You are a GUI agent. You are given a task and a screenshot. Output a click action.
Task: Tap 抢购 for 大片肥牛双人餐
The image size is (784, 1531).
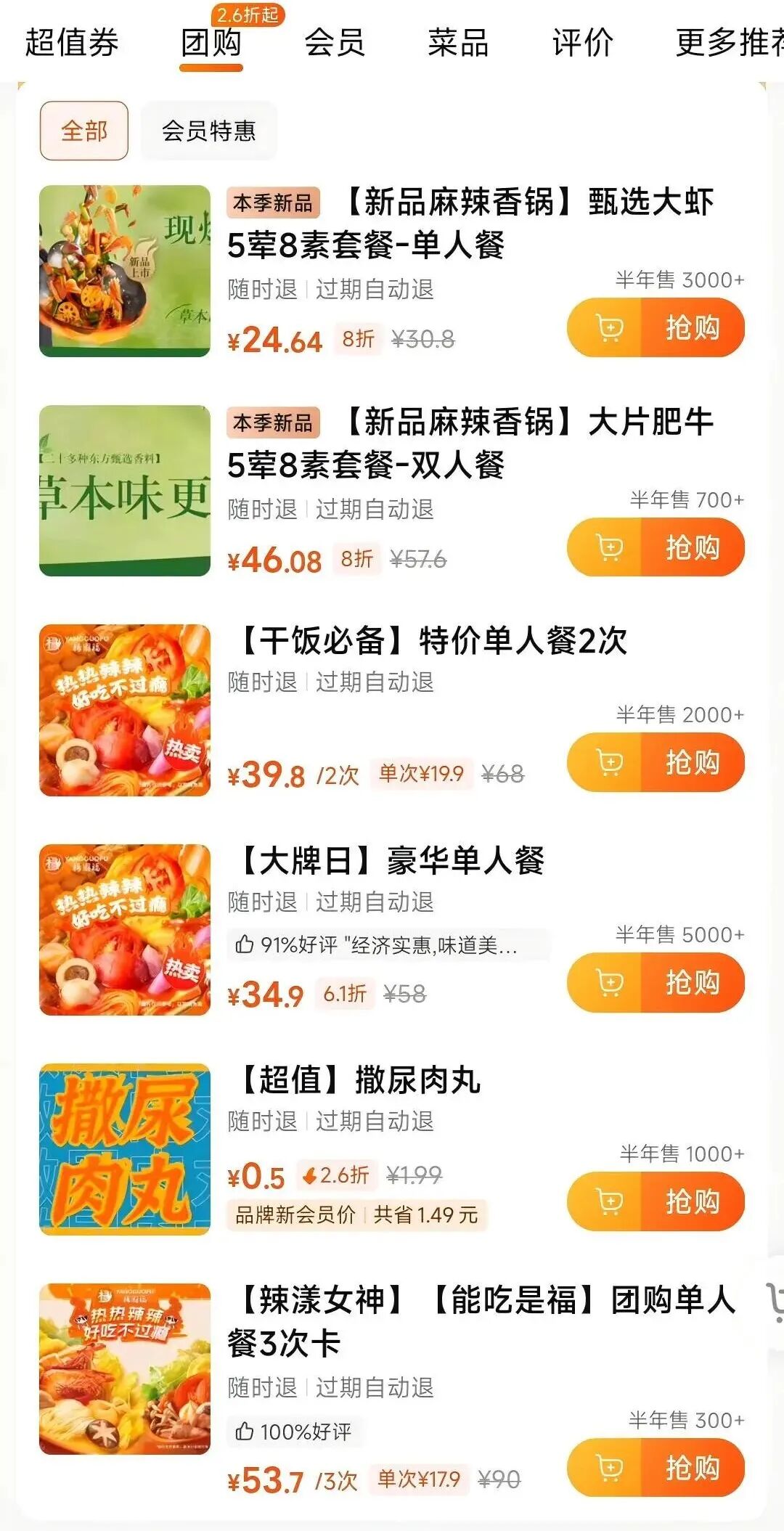point(693,547)
